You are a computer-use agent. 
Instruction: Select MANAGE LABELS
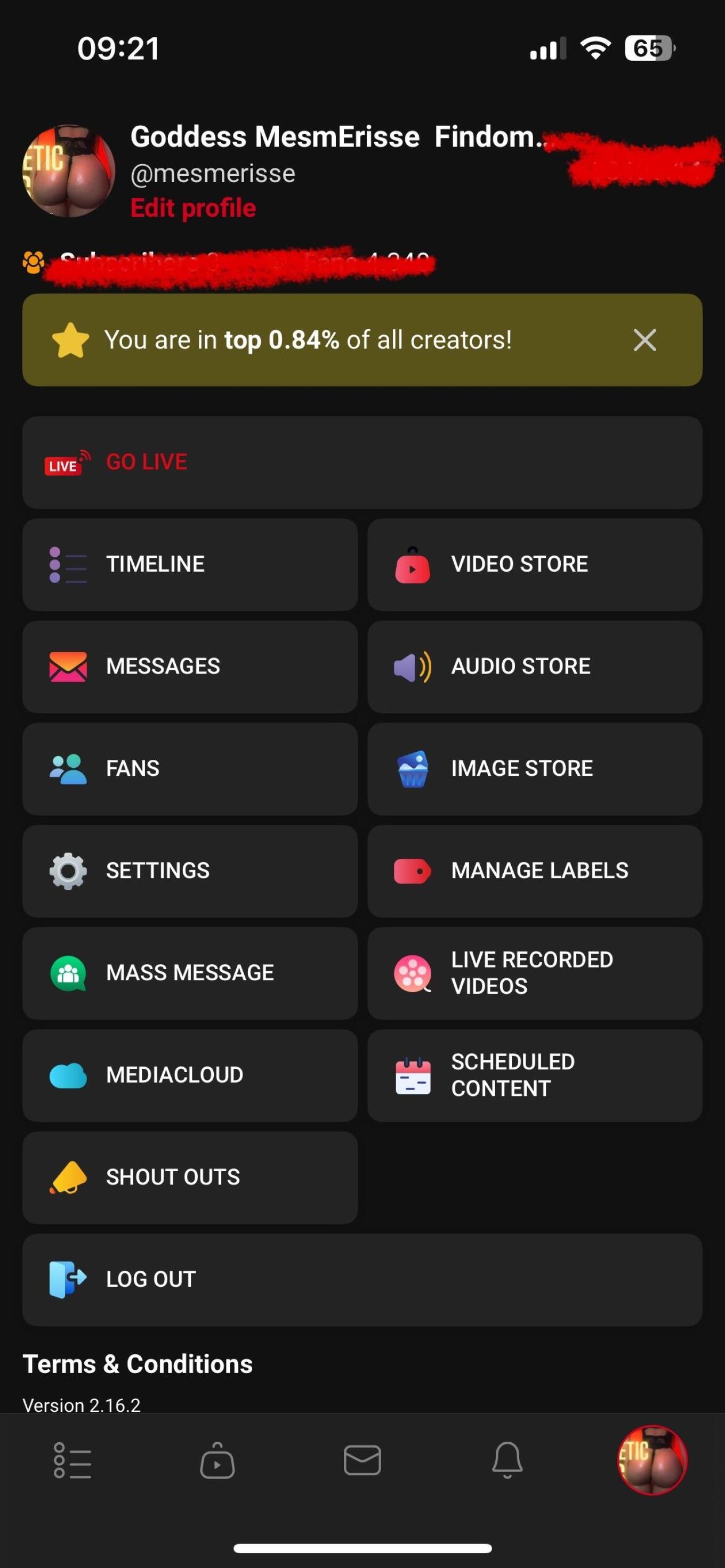(x=535, y=872)
